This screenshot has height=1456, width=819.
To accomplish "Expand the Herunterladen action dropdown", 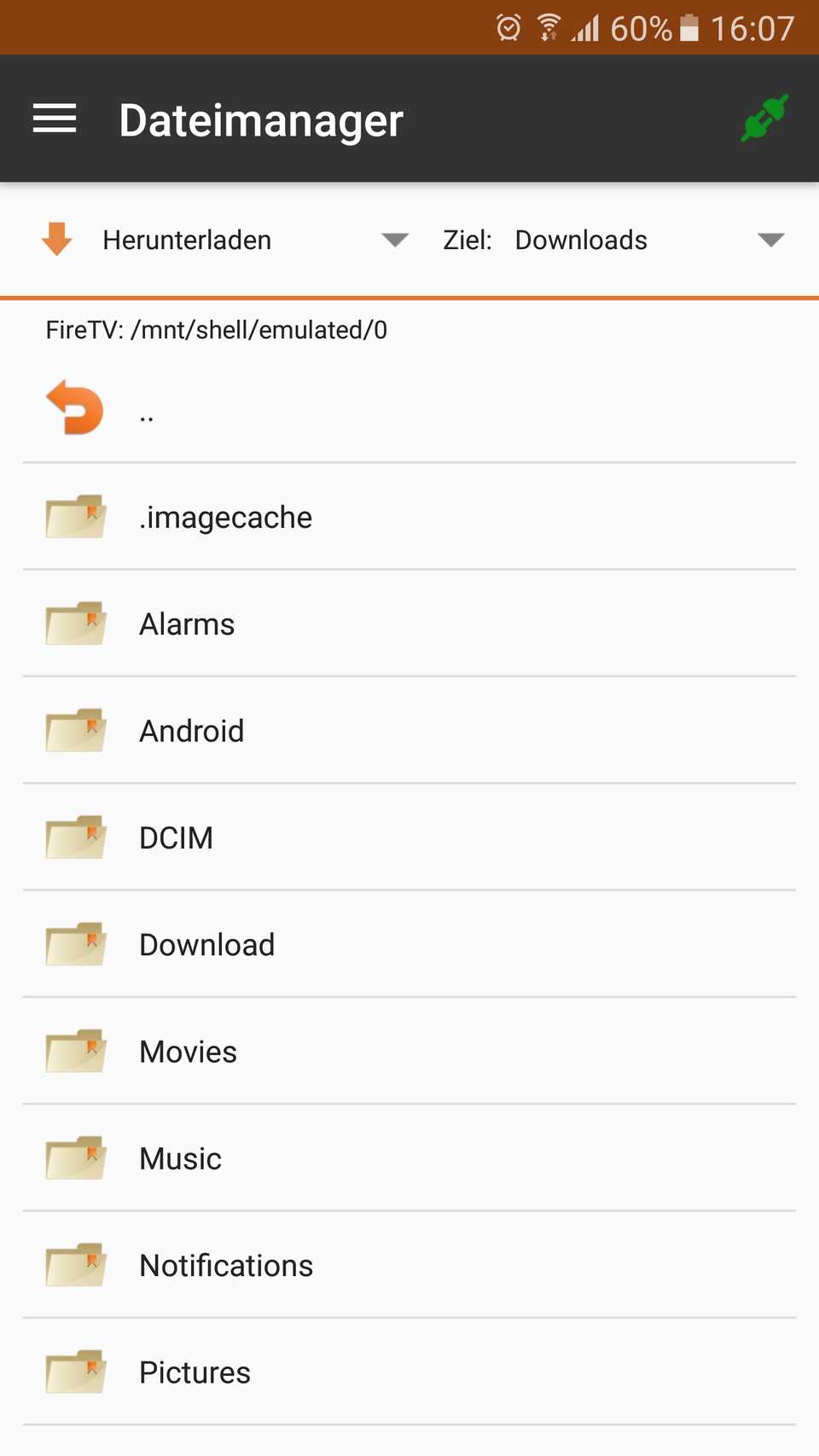I will [x=394, y=240].
